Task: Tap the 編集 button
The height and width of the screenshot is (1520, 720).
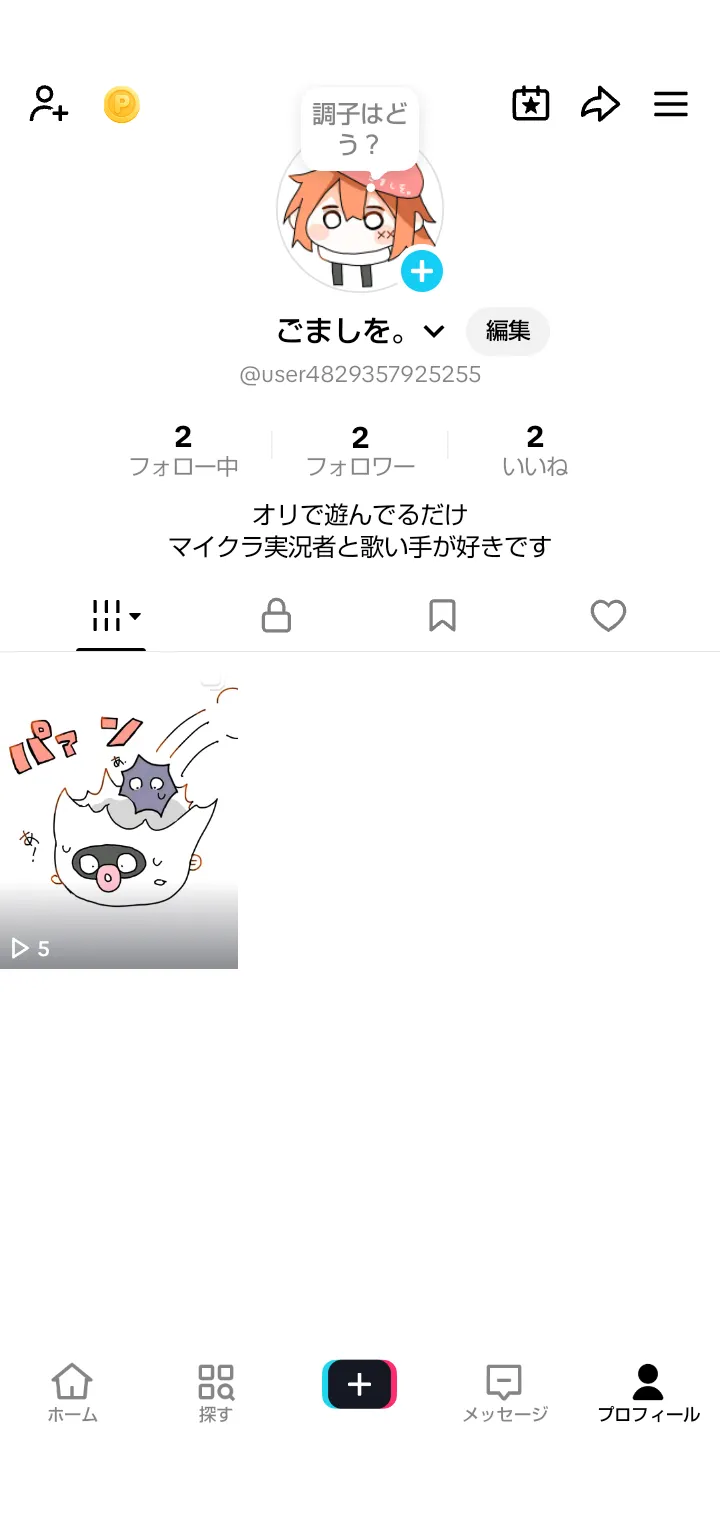Action: tap(507, 331)
